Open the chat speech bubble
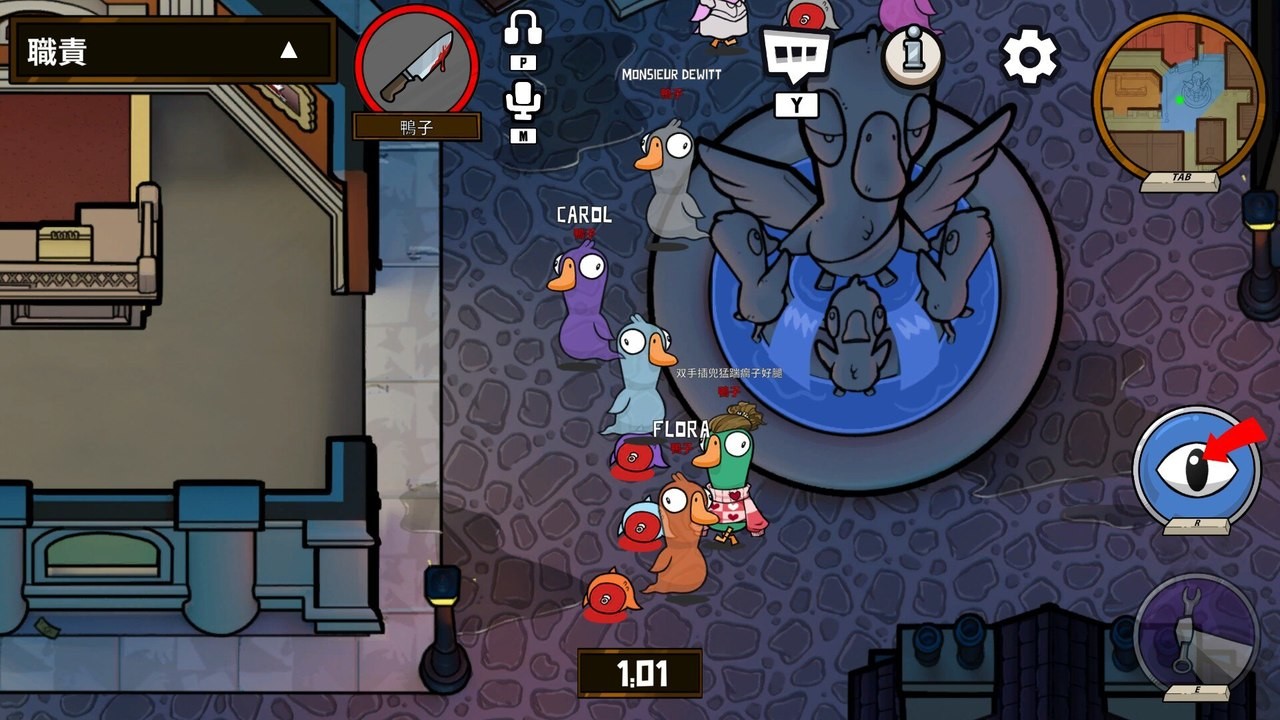 click(797, 56)
